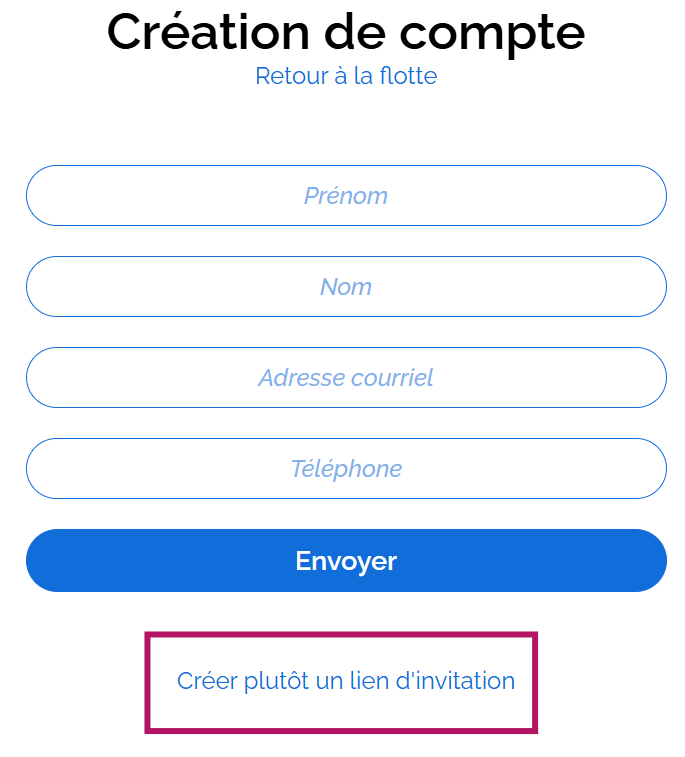Focus the Nom input field
Screen dimensions: 685x757
346,287
